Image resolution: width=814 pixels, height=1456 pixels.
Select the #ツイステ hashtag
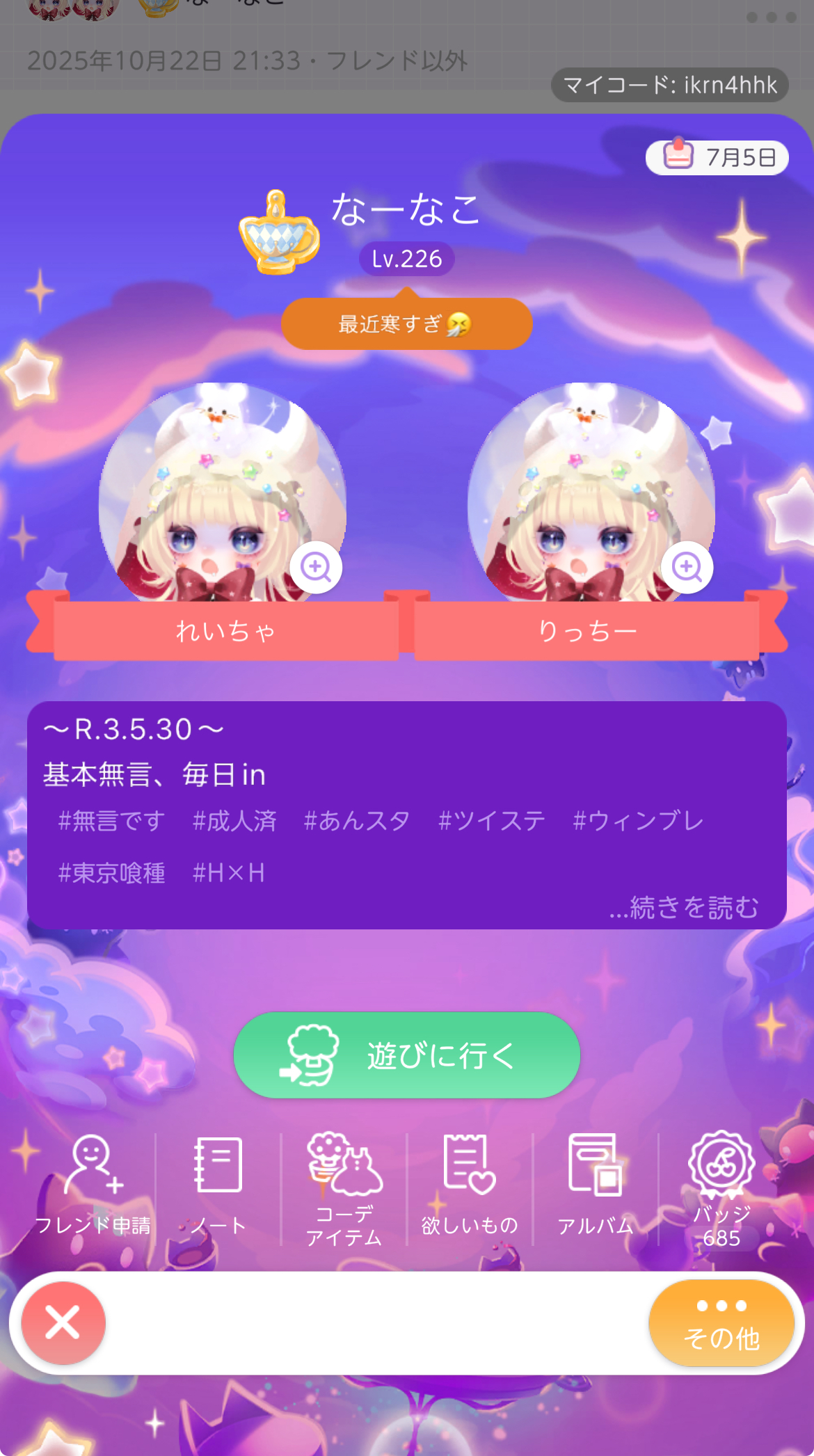click(491, 821)
